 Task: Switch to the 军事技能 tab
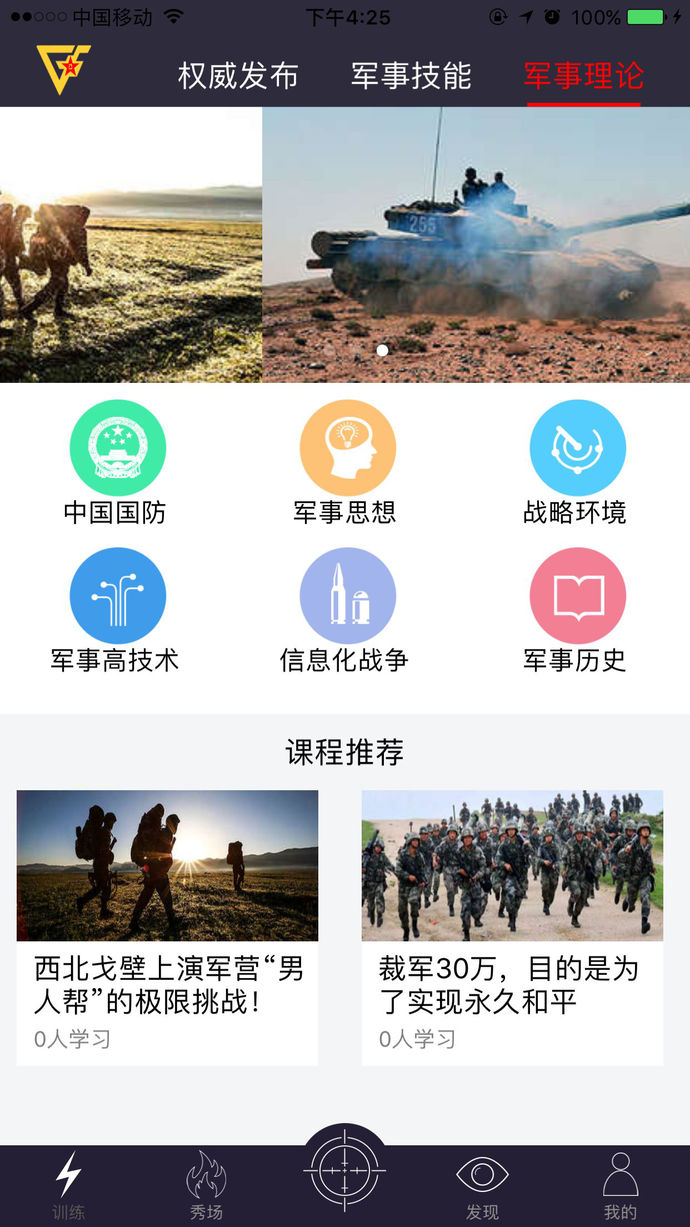tap(411, 76)
